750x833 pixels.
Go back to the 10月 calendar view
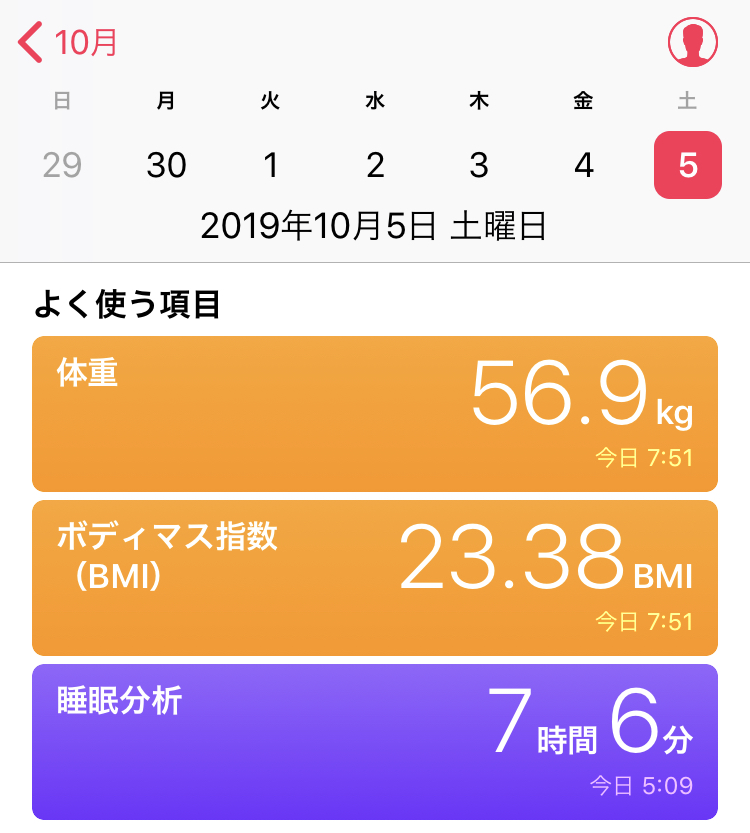click(x=68, y=43)
